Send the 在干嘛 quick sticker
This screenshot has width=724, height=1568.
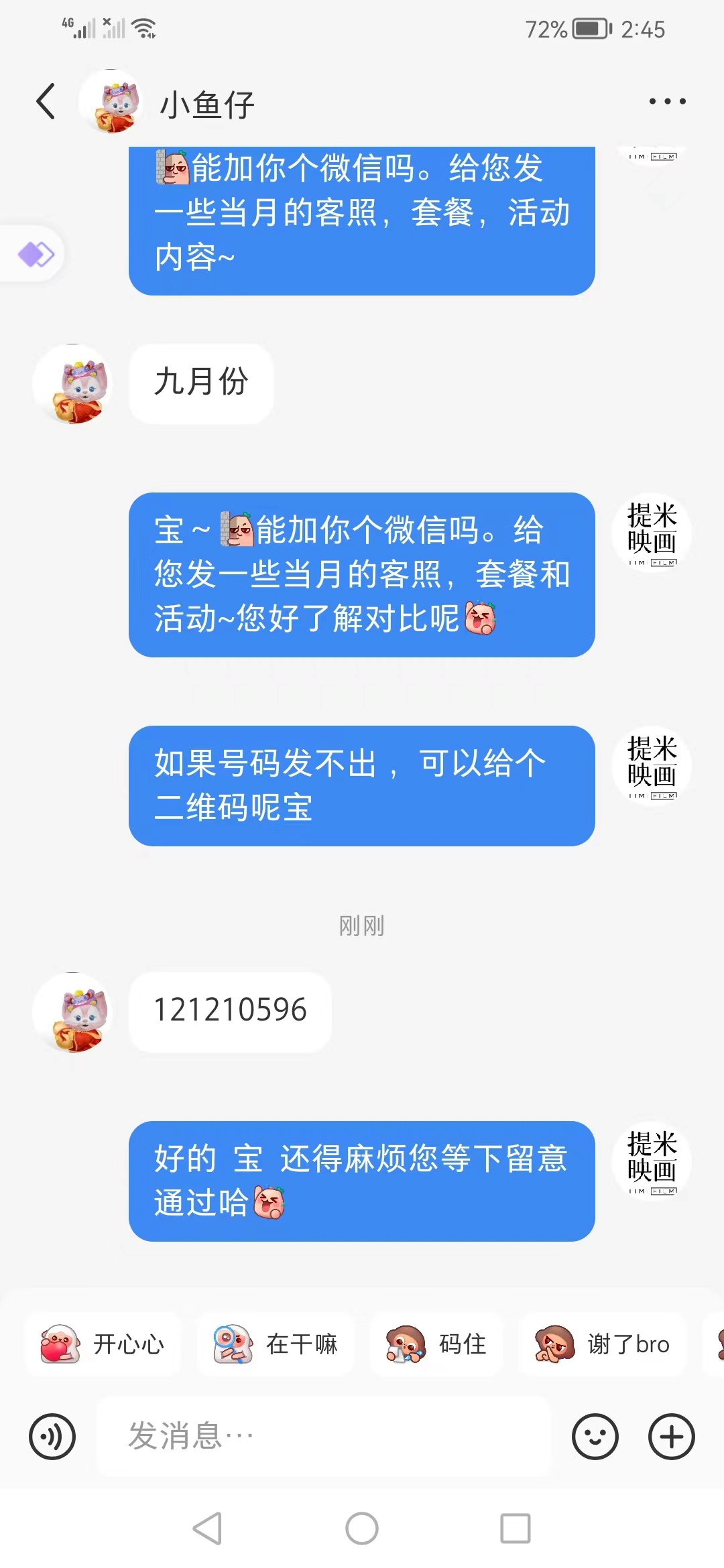tap(276, 1344)
